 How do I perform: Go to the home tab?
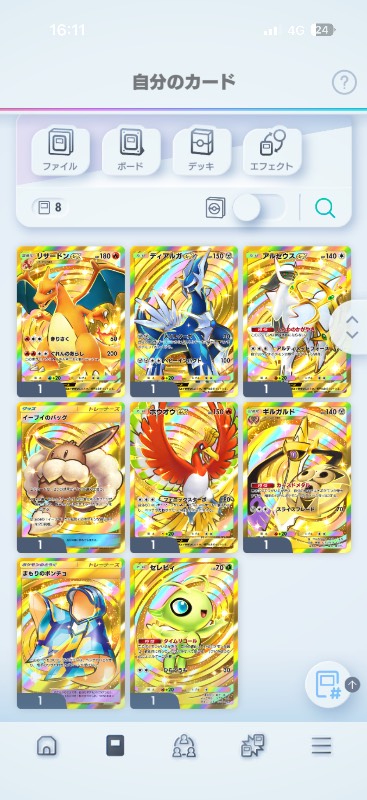[x=46, y=746]
